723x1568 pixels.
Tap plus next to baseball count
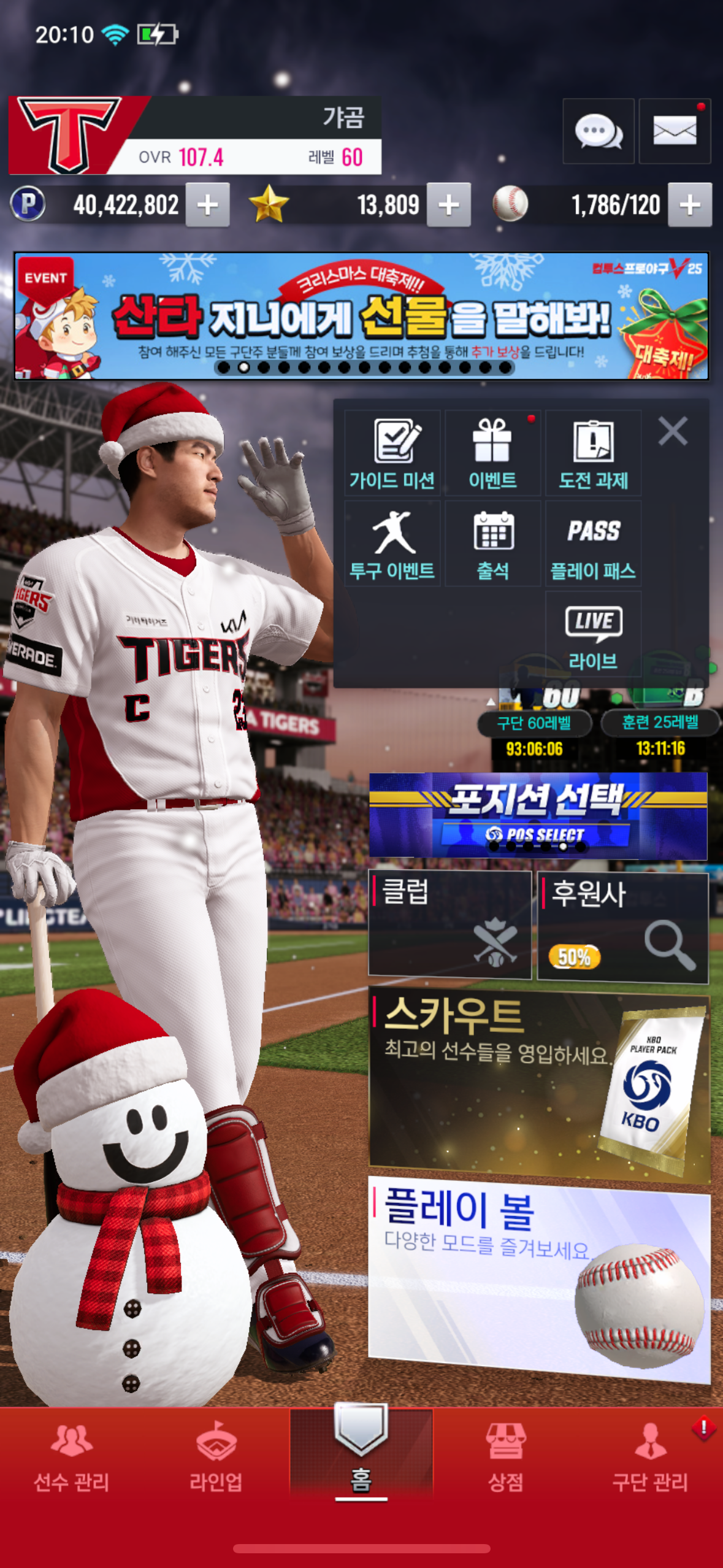pos(689,205)
